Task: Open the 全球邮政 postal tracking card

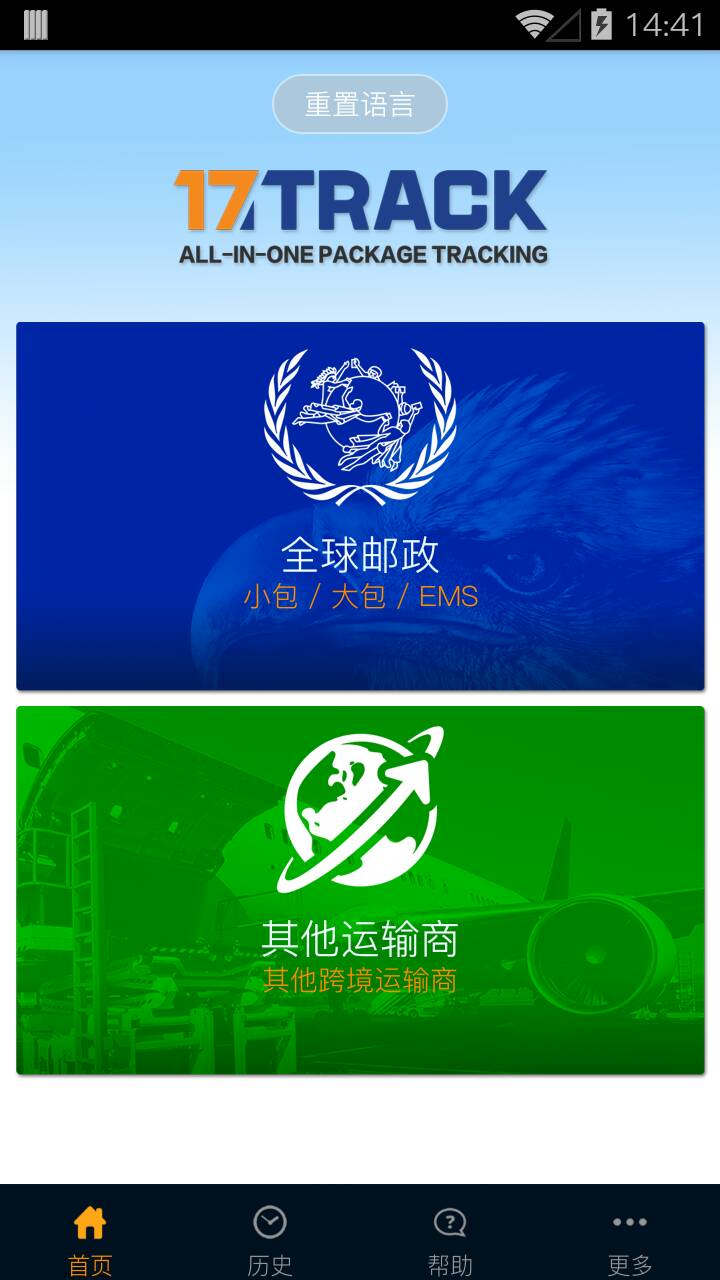Action: 358,503
